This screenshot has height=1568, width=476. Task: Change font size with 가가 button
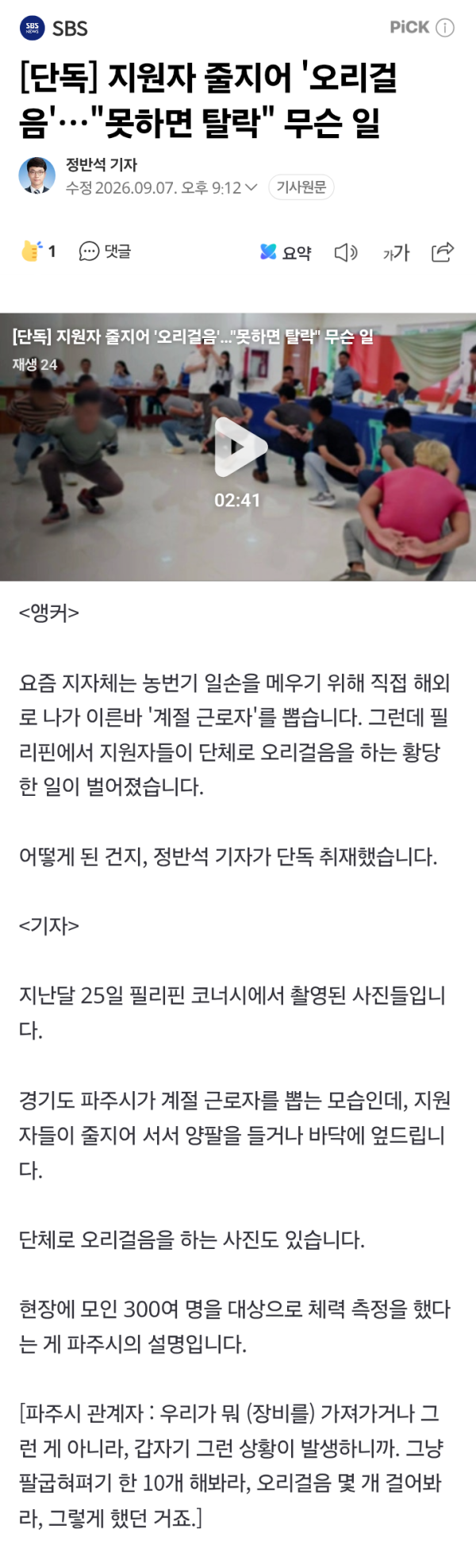click(396, 252)
